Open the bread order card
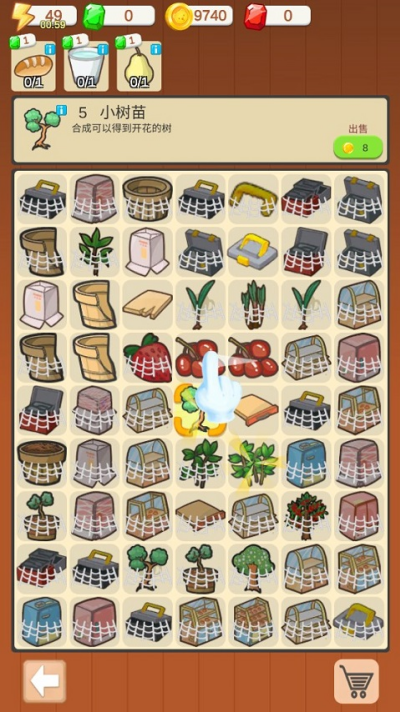This screenshot has width=400, height=712. click(33, 67)
